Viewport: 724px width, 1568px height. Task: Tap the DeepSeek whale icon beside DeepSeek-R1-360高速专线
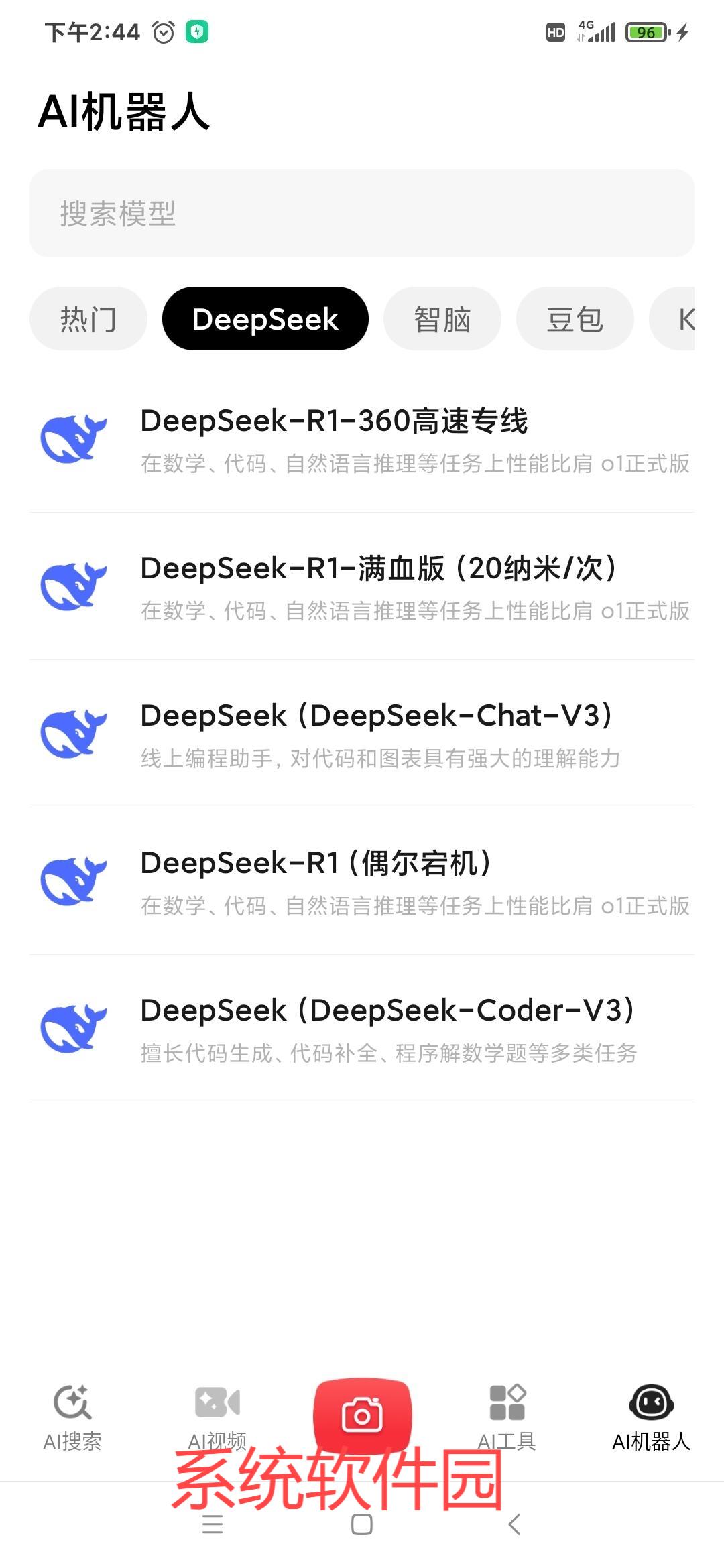click(x=75, y=437)
